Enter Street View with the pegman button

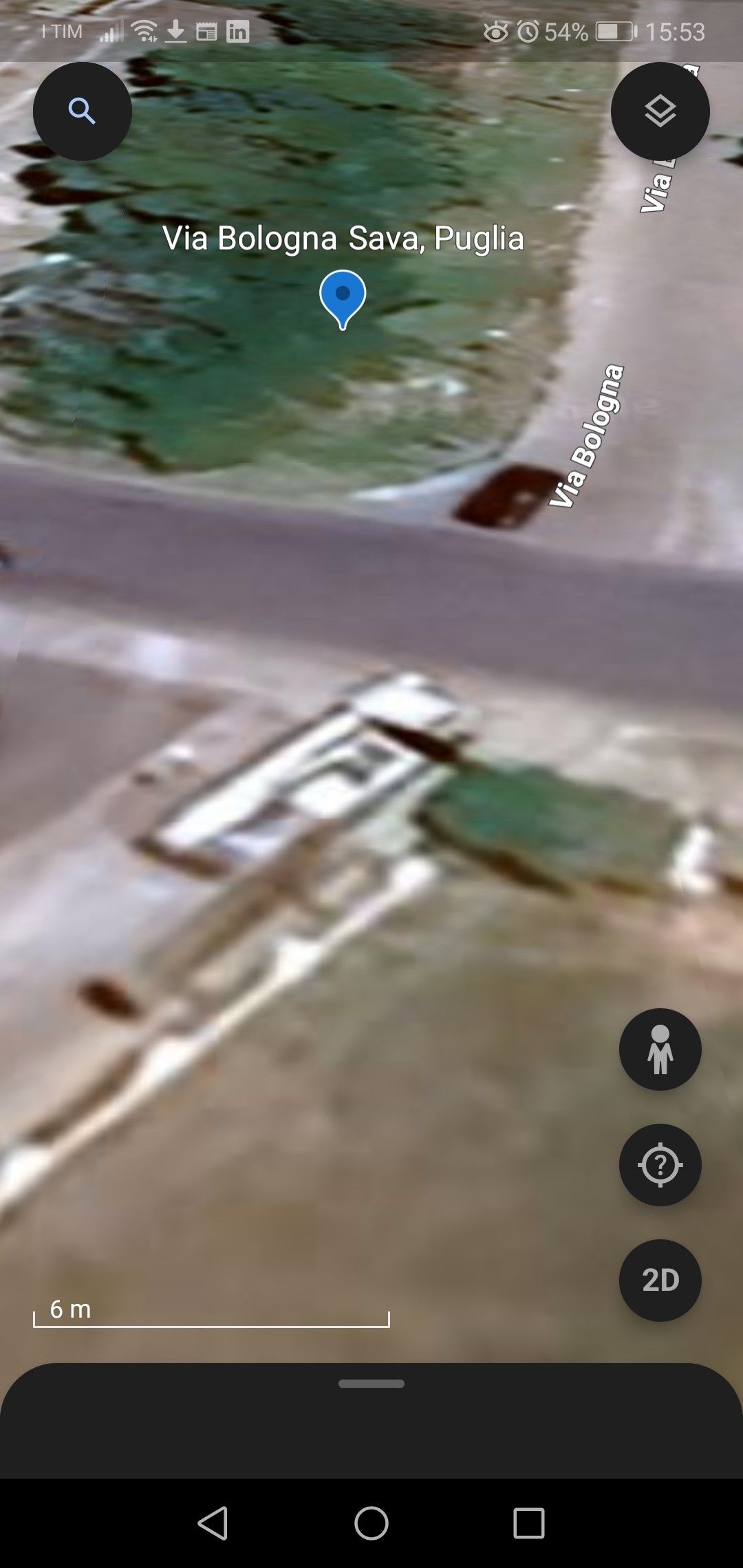tap(660, 1049)
